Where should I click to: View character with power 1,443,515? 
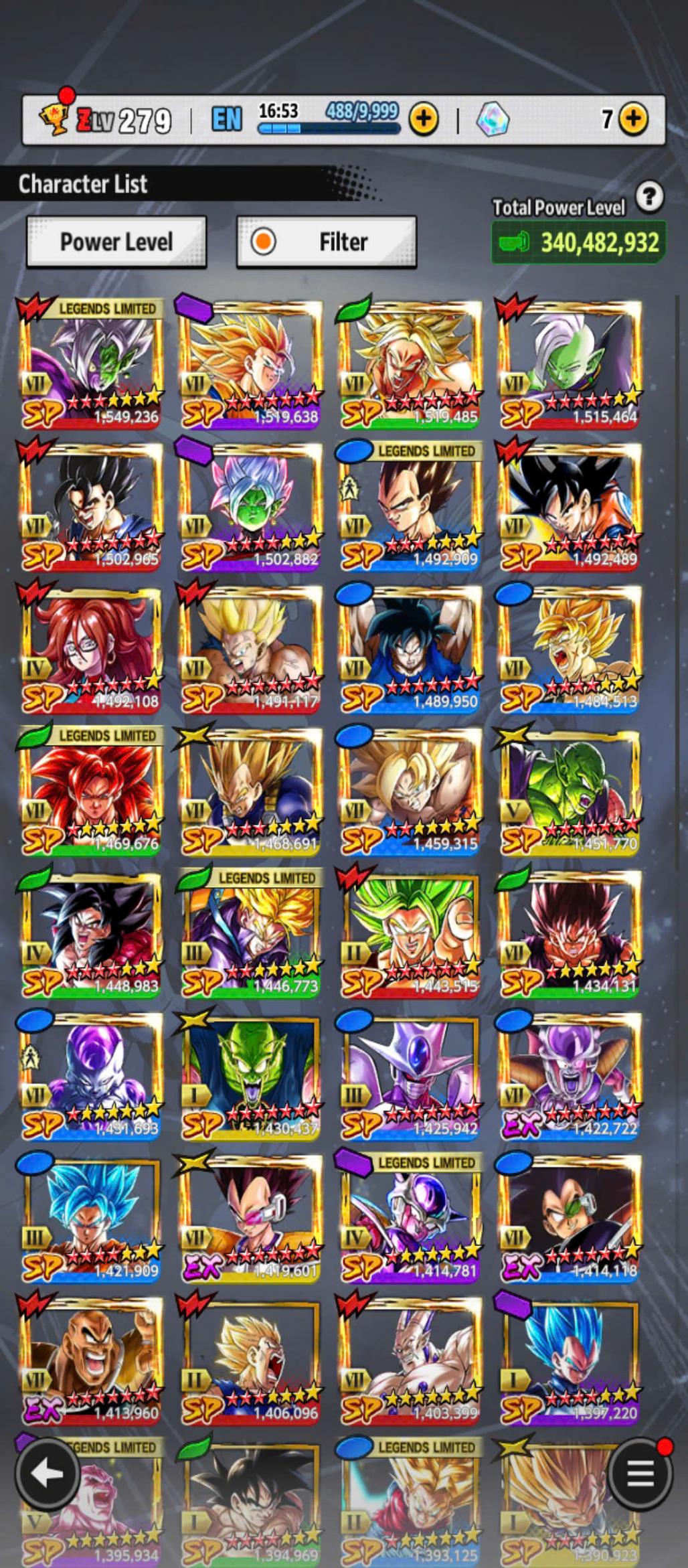[410, 933]
